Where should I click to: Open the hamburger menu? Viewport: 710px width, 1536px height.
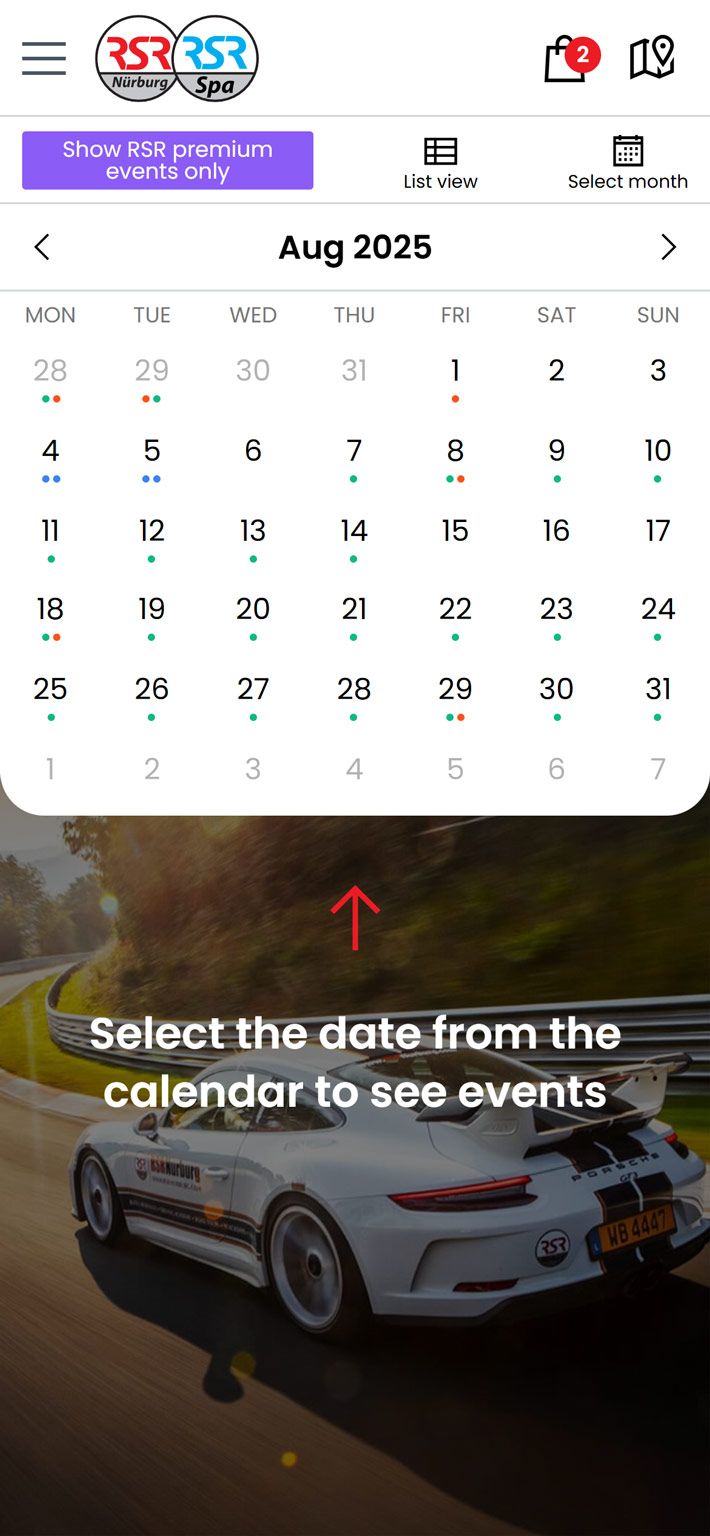coord(44,58)
